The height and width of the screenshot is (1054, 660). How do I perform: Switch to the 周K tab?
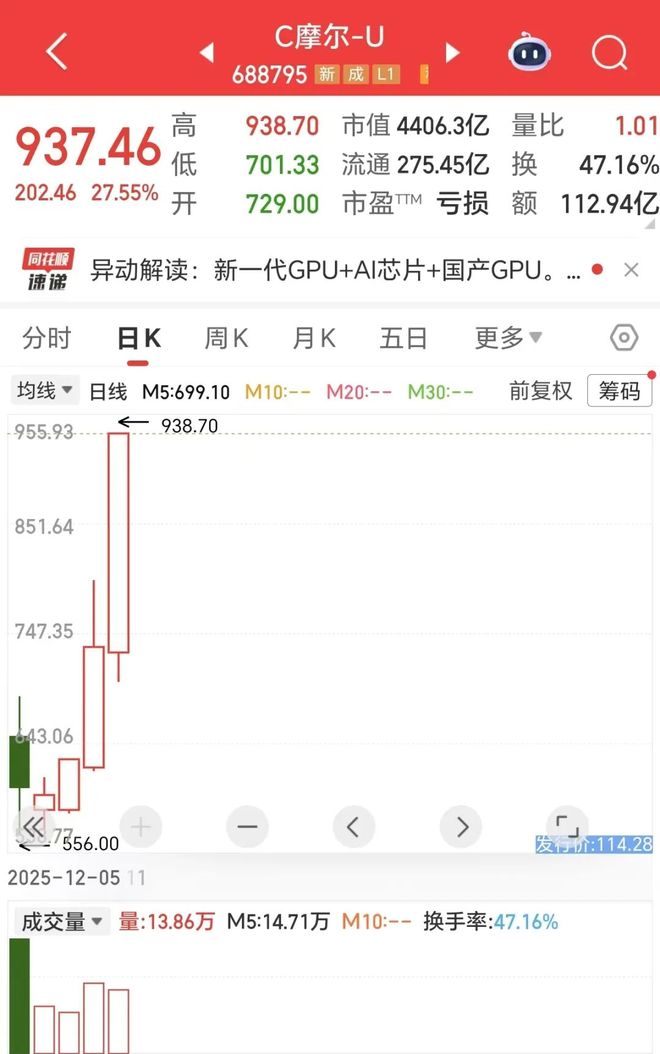point(226,338)
